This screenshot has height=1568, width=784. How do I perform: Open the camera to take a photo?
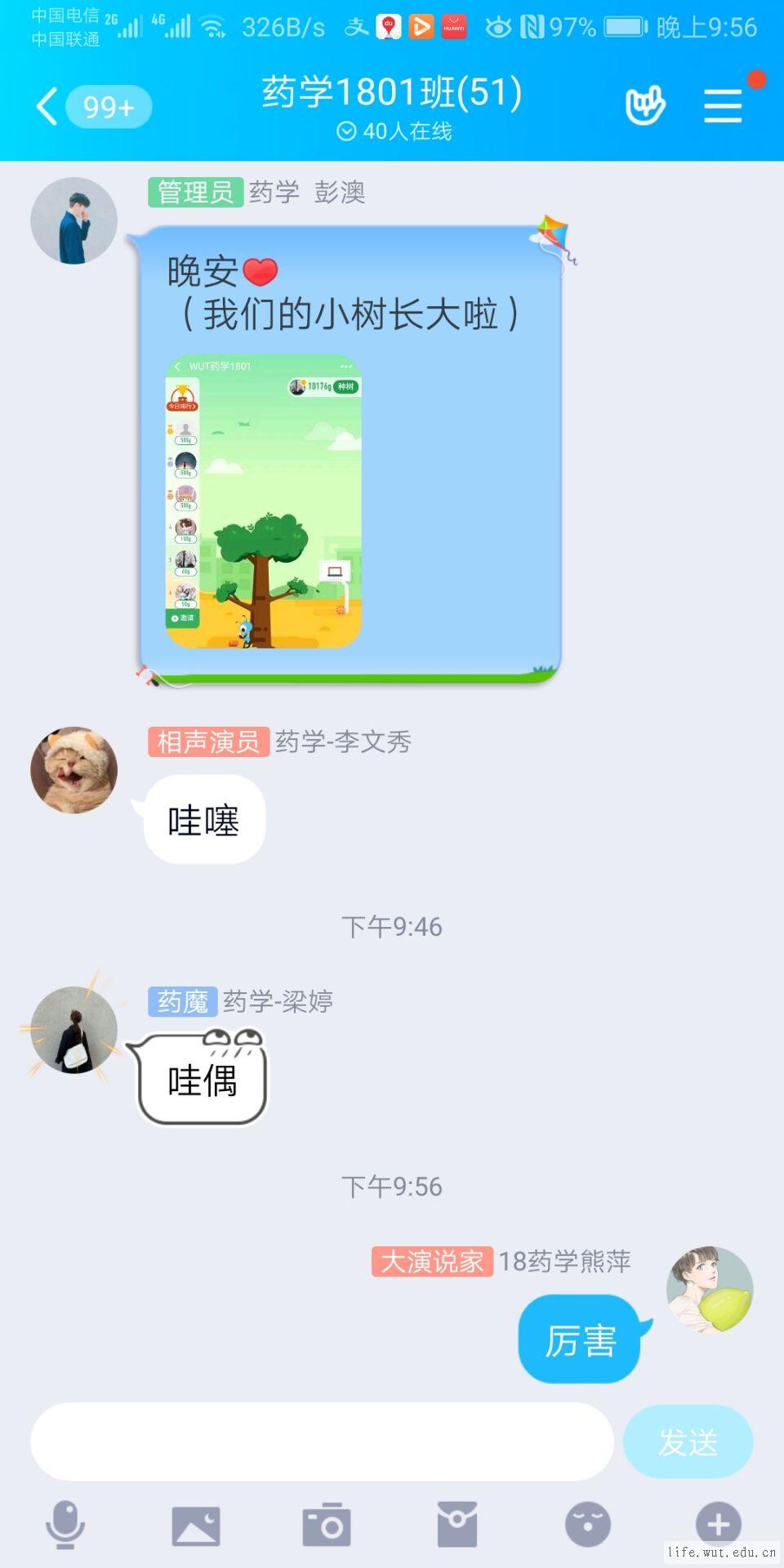(327, 1525)
